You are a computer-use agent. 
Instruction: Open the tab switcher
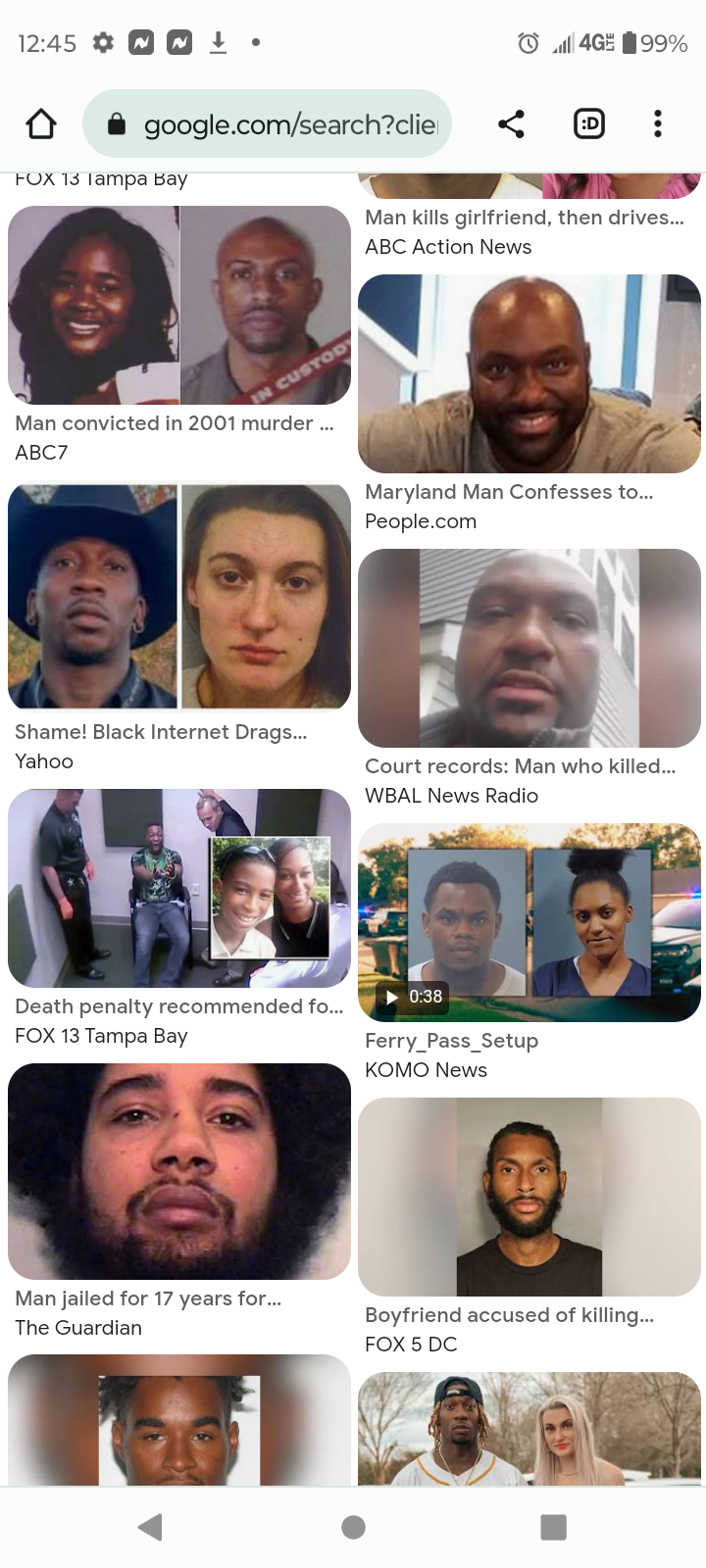(x=589, y=123)
